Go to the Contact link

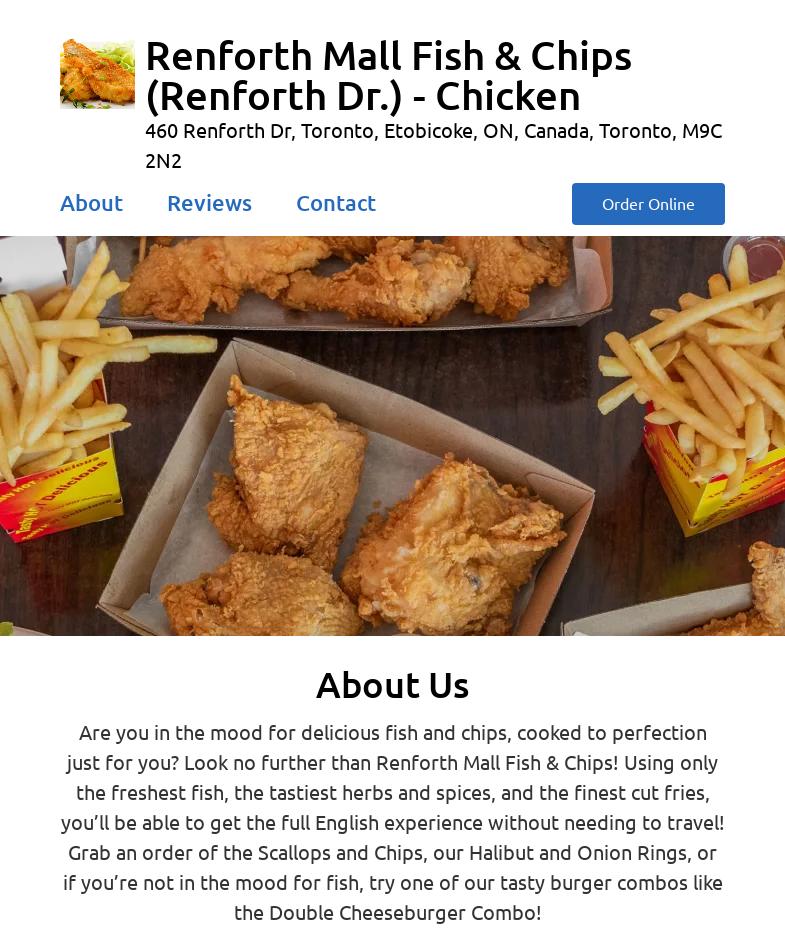tap(336, 203)
